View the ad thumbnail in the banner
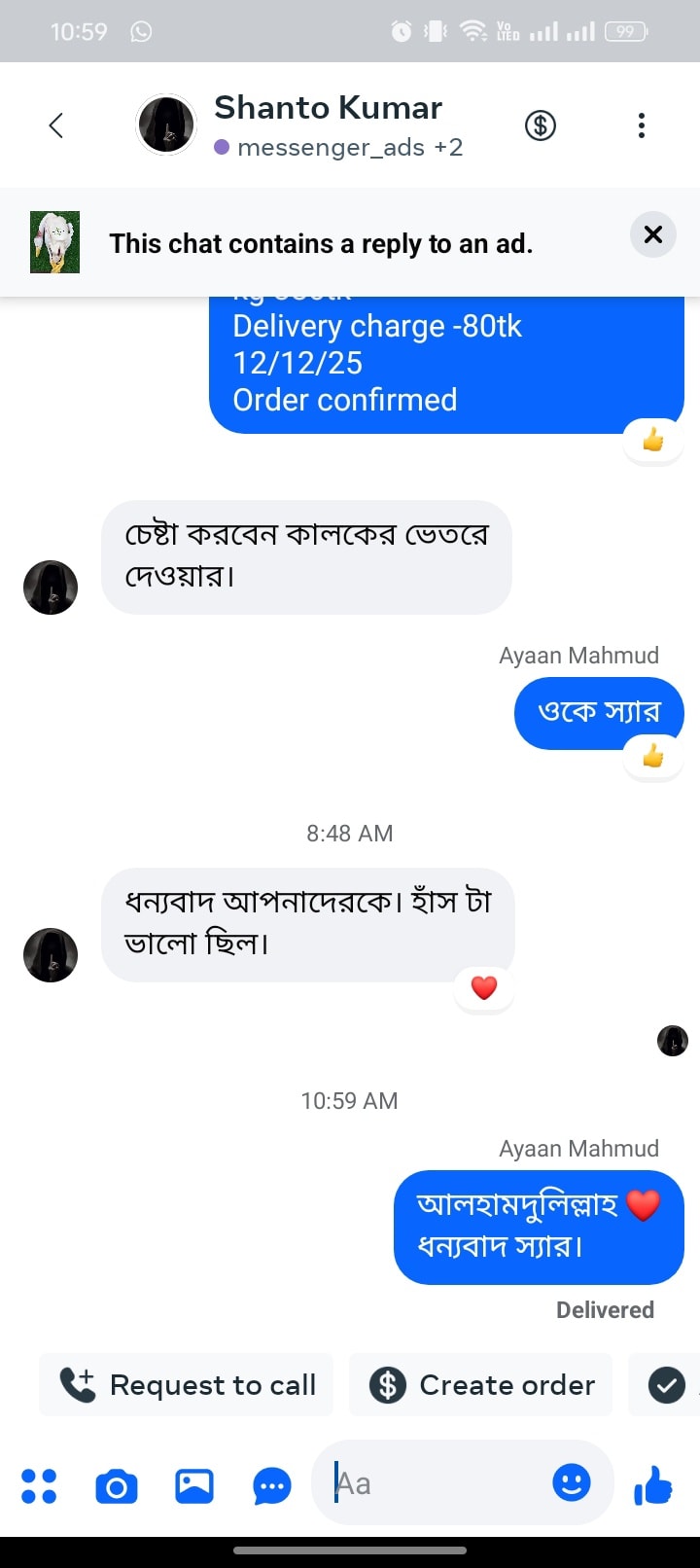The image size is (700, 1568). tap(55, 242)
